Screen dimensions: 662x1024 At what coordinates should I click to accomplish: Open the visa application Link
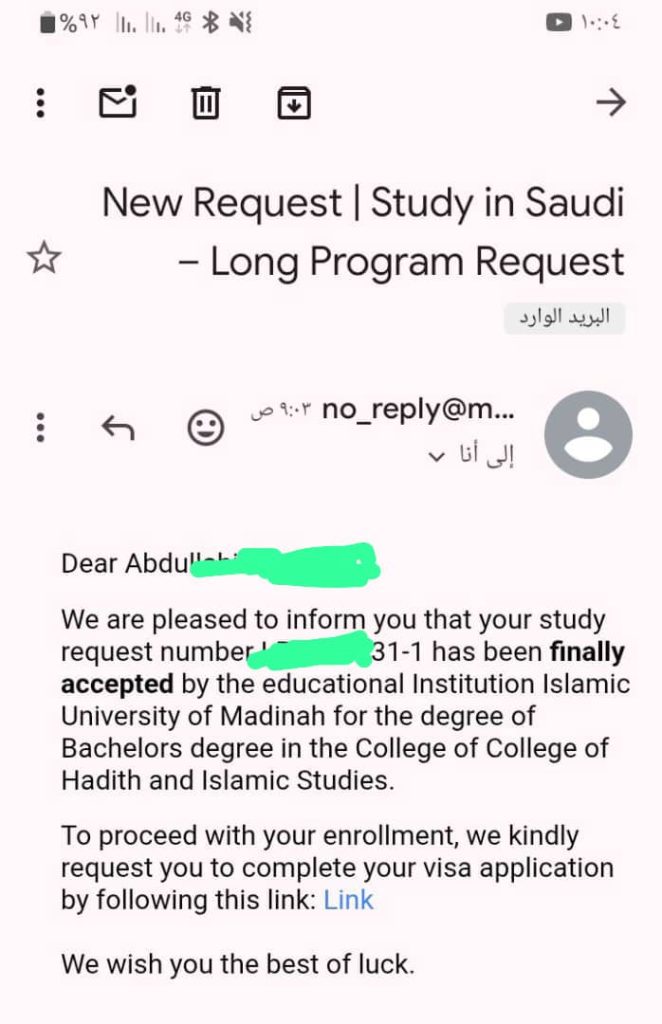[x=348, y=899]
